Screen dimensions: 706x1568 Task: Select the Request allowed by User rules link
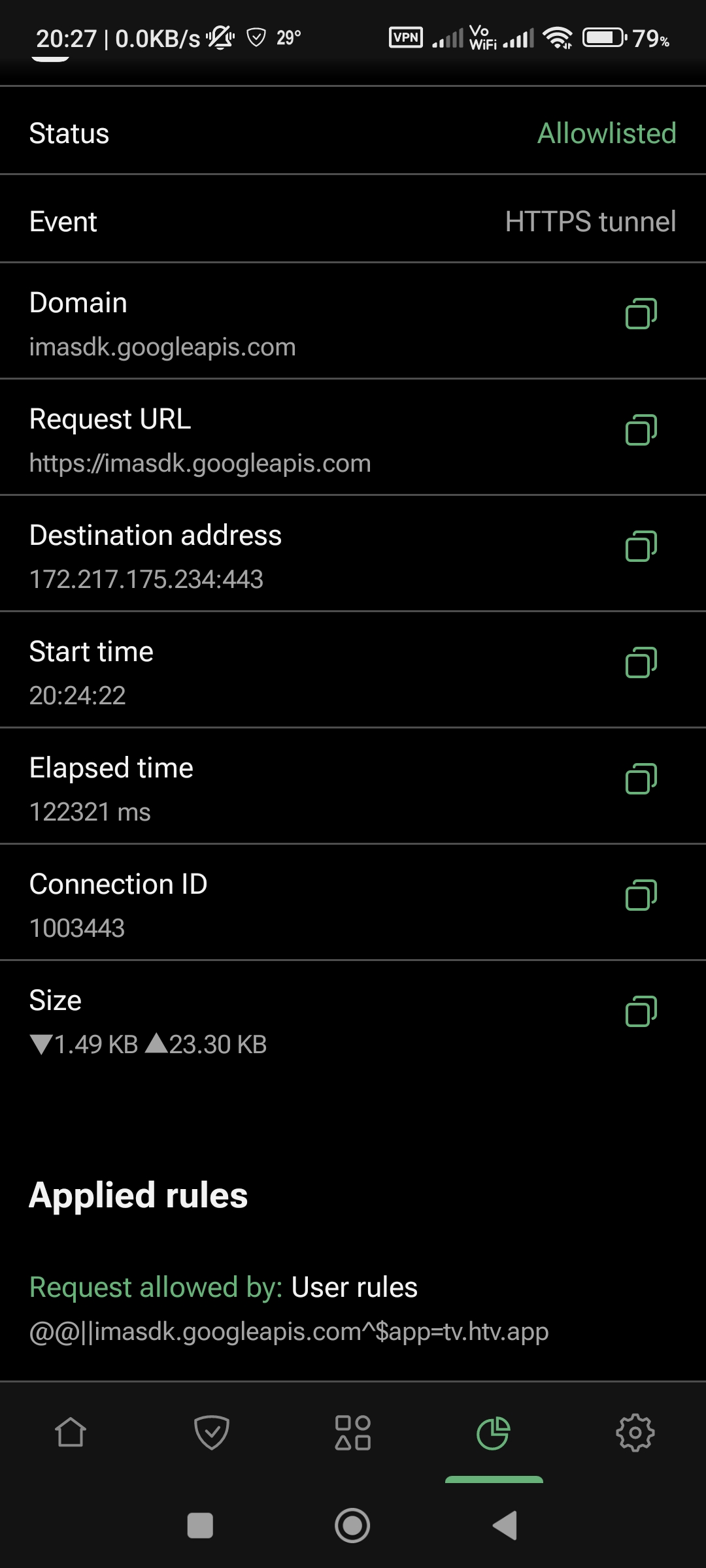coord(224,1286)
